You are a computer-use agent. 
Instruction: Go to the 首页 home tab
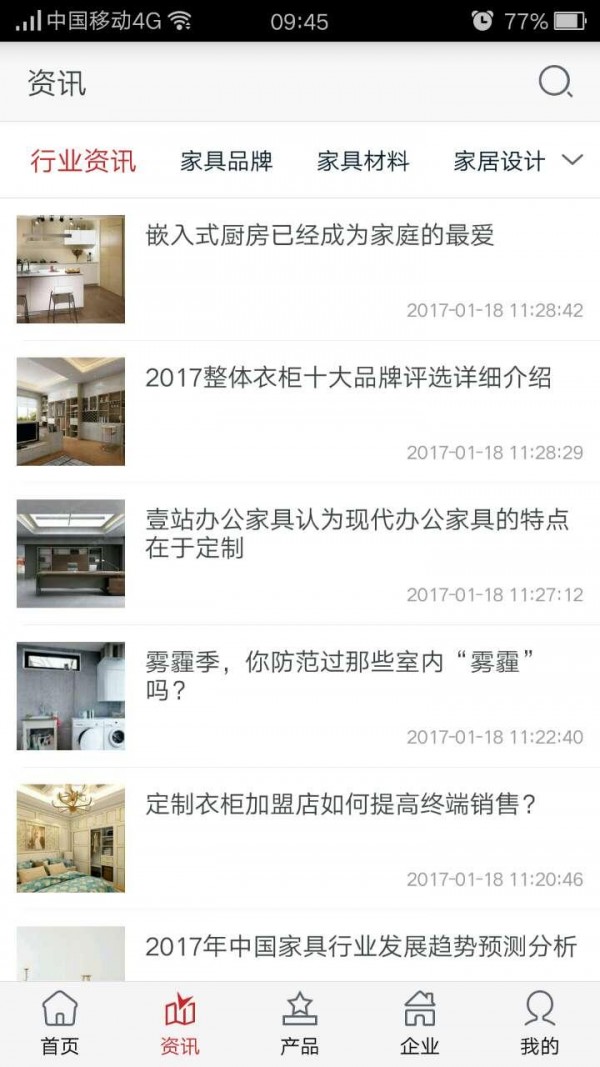[x=60, y=1022]
